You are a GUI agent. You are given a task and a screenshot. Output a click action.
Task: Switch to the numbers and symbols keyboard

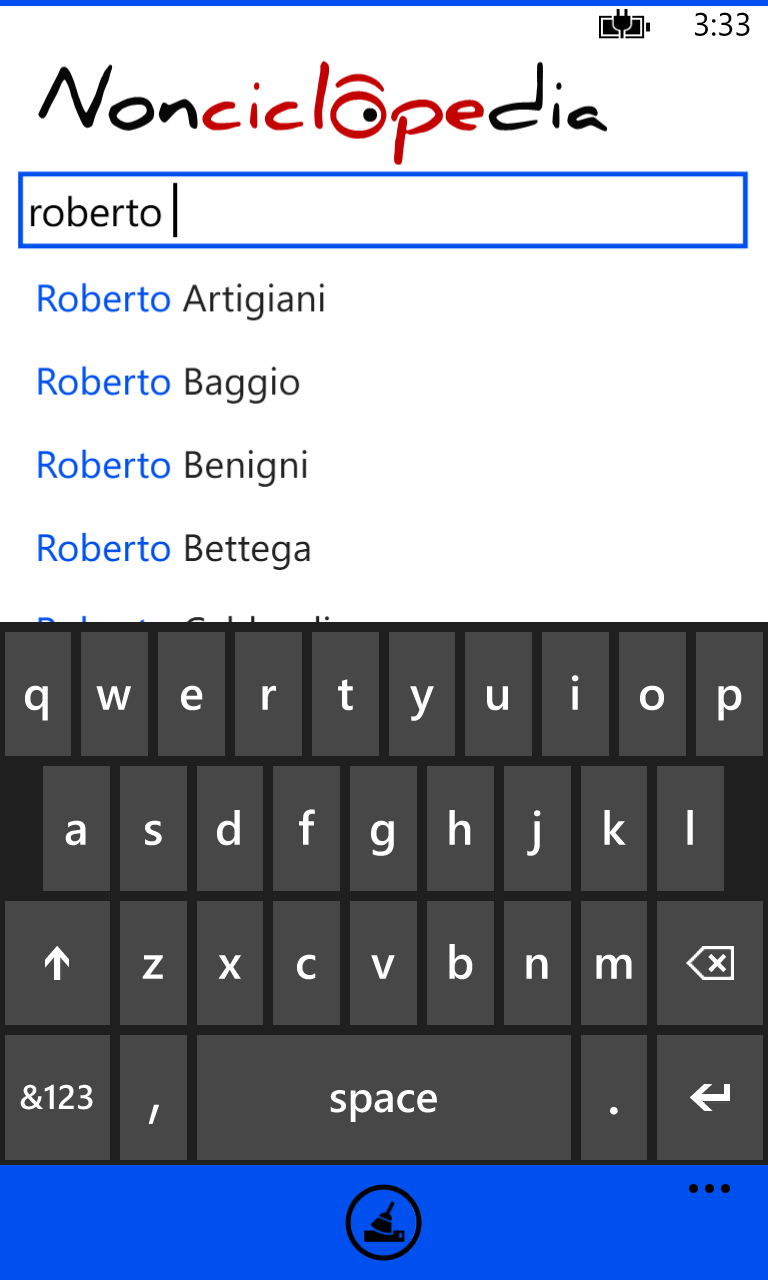[x=57, y=1097]
